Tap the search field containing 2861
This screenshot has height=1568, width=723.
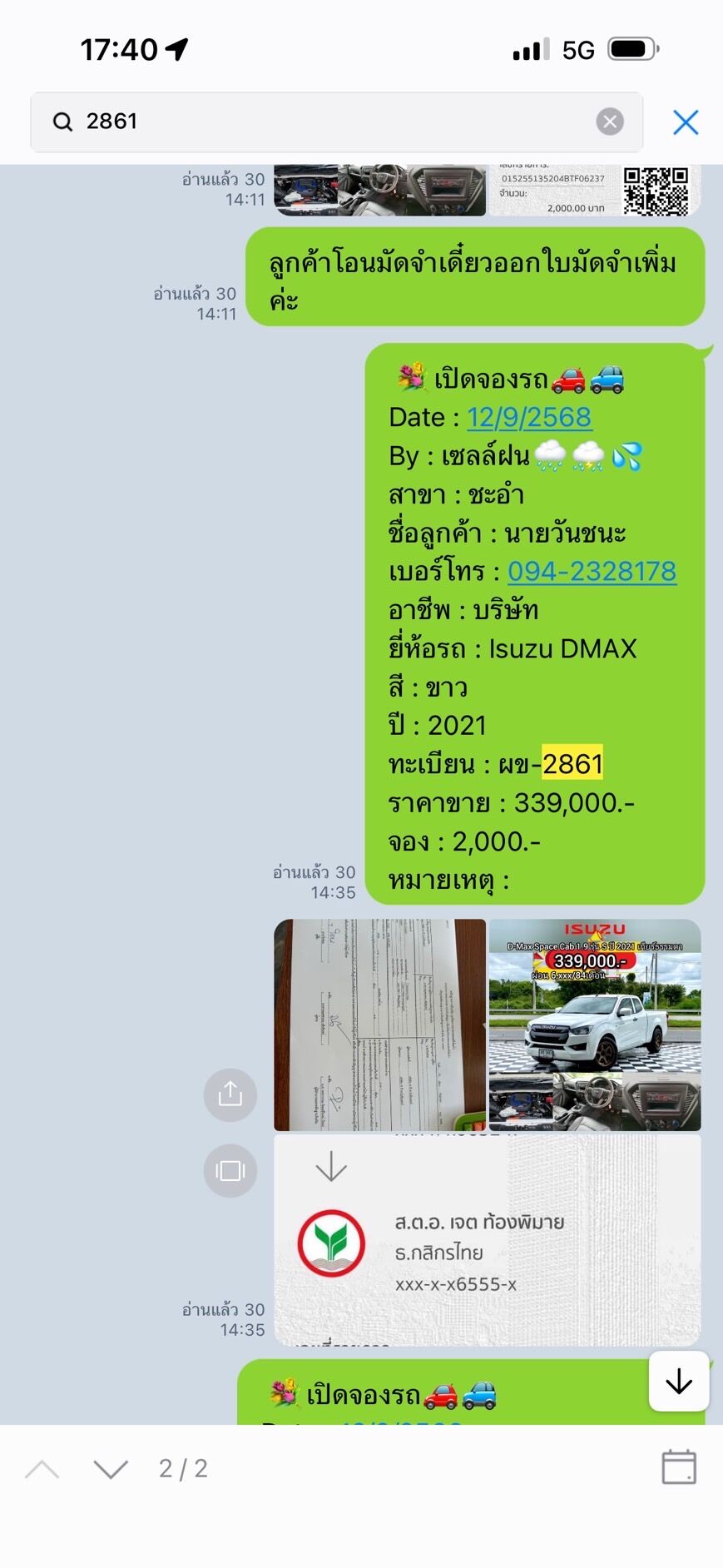[x=333, y=122]
